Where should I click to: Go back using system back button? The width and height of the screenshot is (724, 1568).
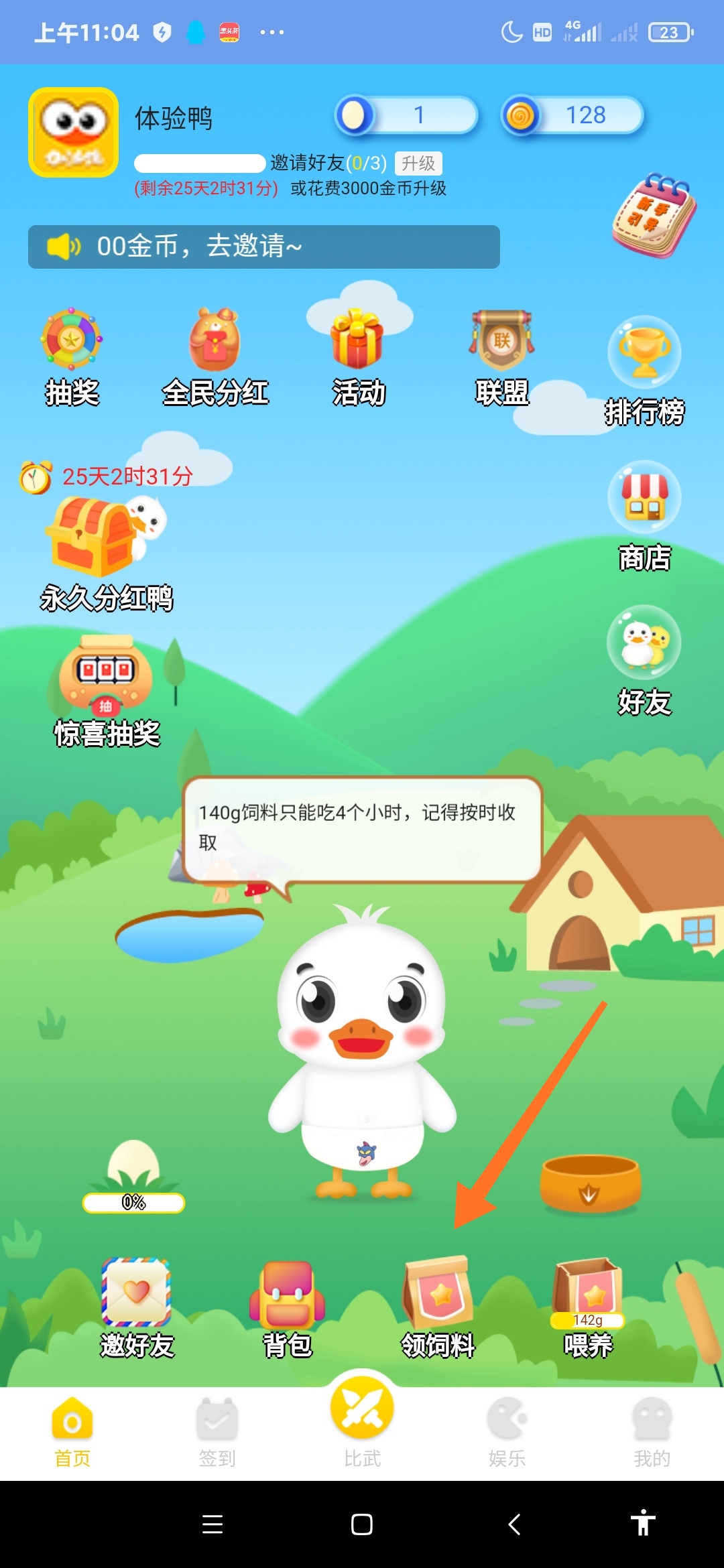click(514, 1524)
